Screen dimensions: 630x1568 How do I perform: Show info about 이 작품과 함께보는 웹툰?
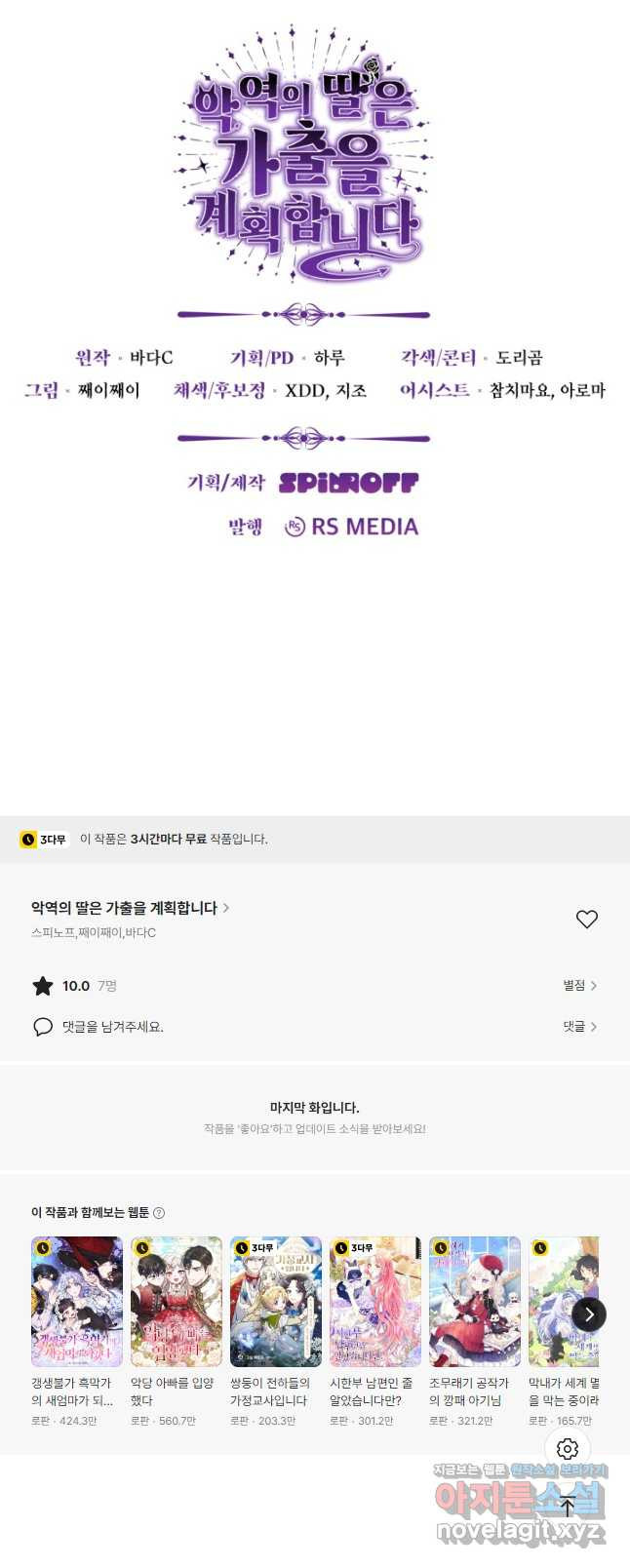point(159,1213)
